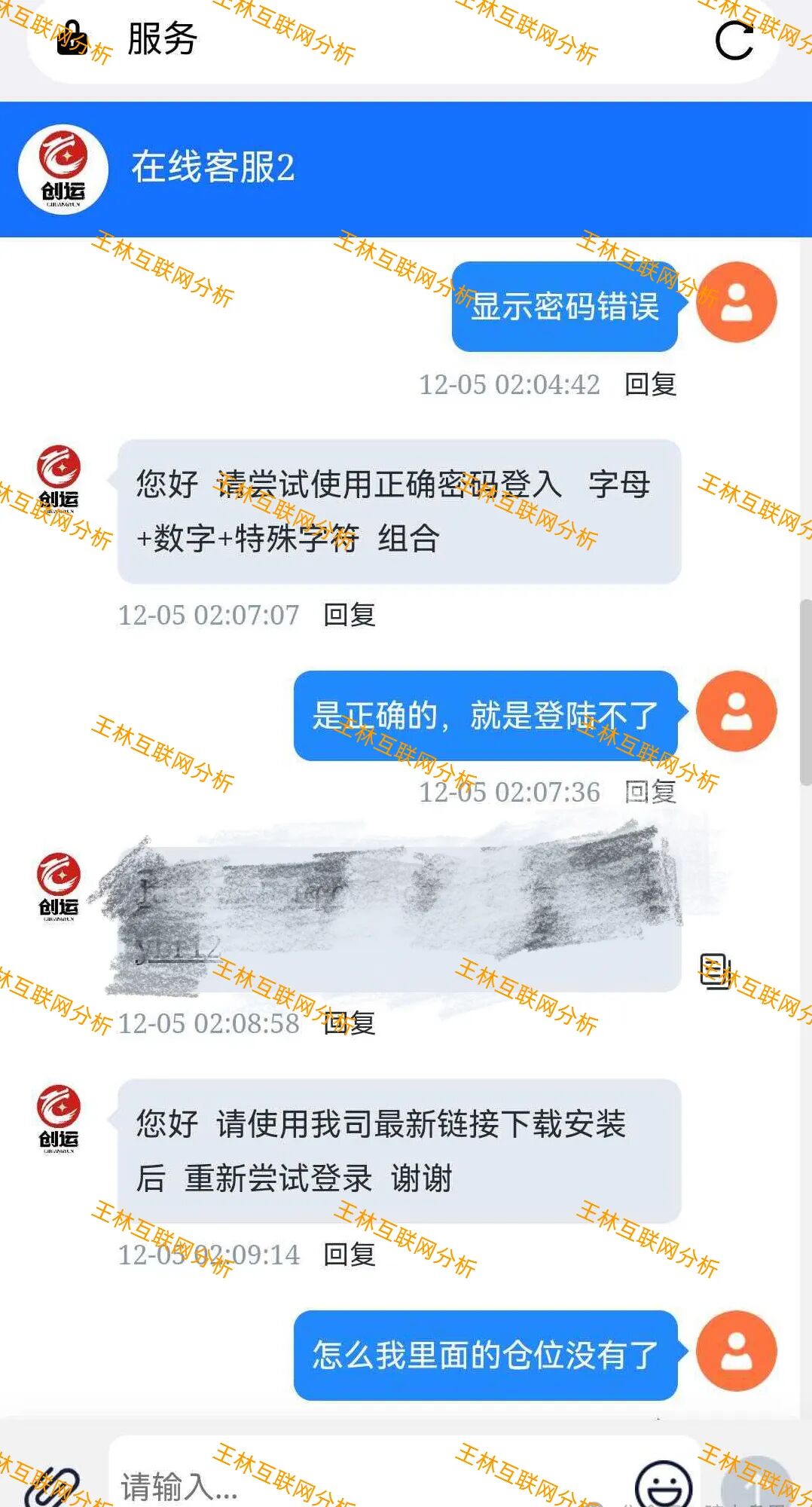
Task: Click the orange avatar next to 显示密码错误
Action: pos(737,301)
